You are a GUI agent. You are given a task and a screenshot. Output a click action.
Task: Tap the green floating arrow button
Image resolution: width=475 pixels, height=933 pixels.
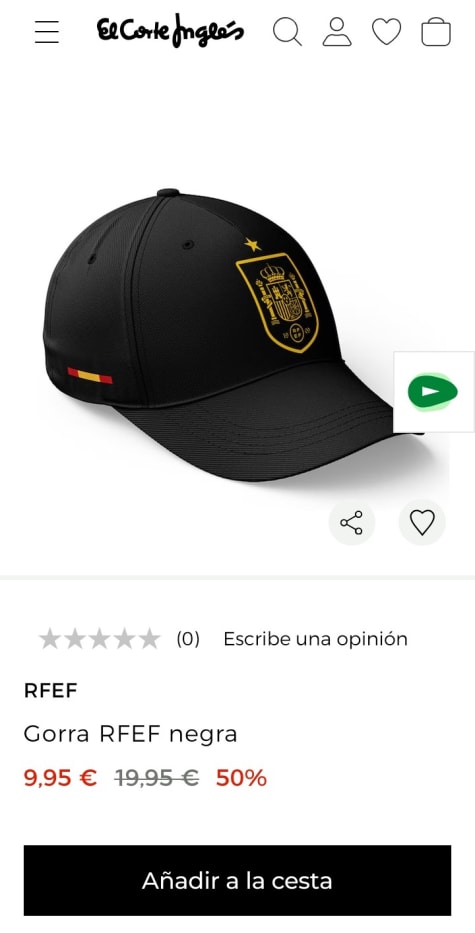pos(433,392)
